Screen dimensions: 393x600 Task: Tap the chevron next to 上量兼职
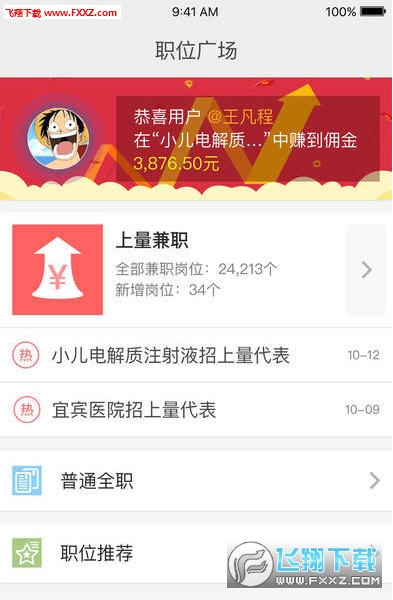(x=366, y=270)
